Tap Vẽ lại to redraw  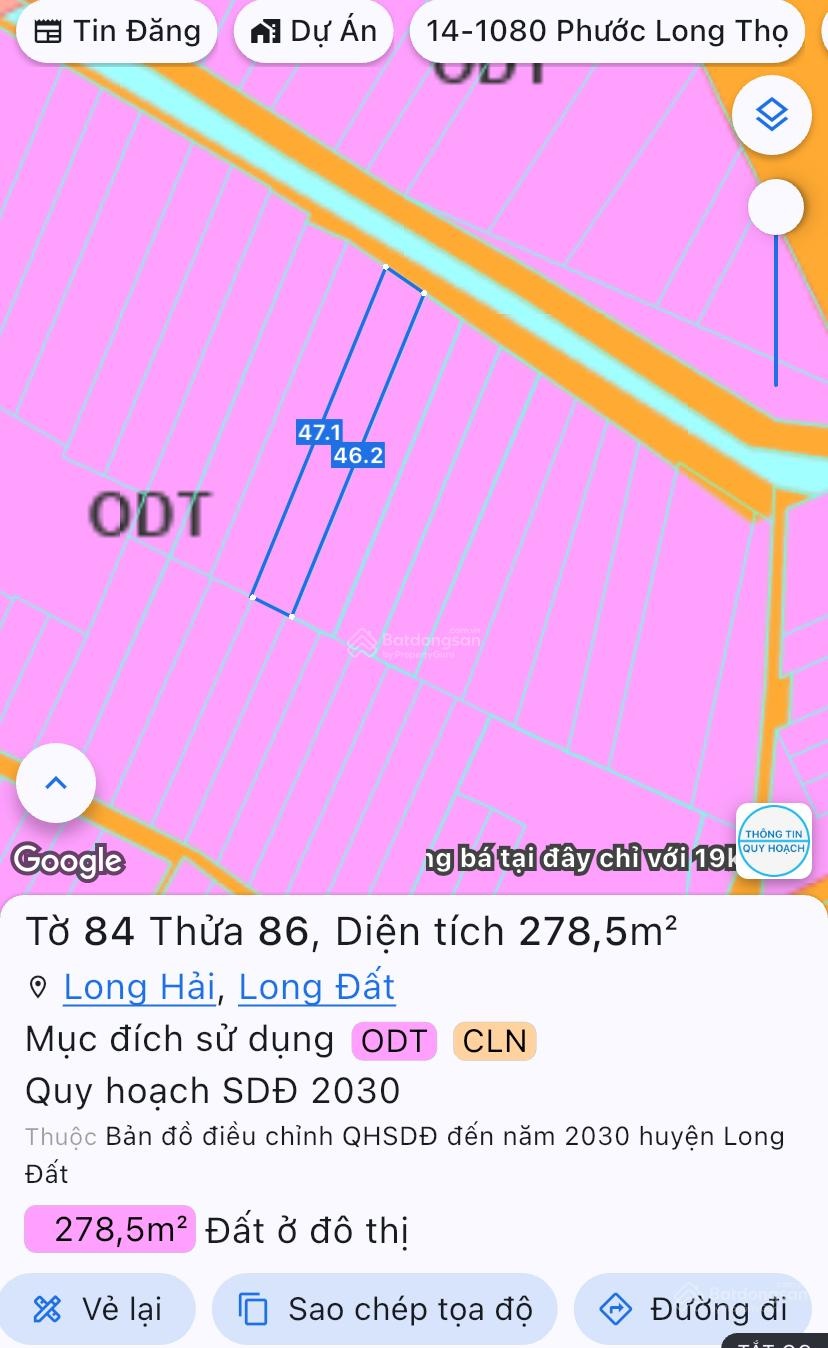click(x=97, y=1308)
